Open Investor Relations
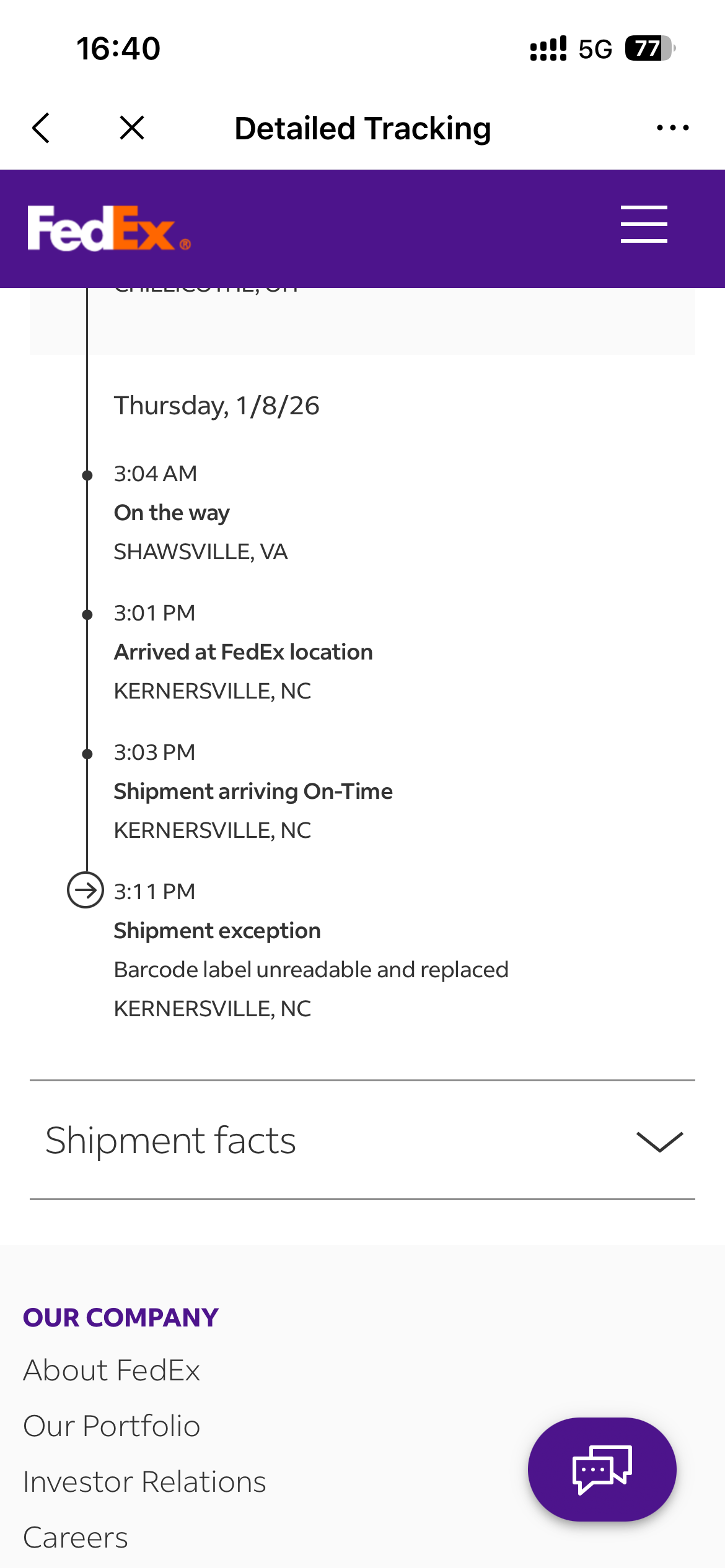Screen dimensions: 725x1568 pos(144,1482)
